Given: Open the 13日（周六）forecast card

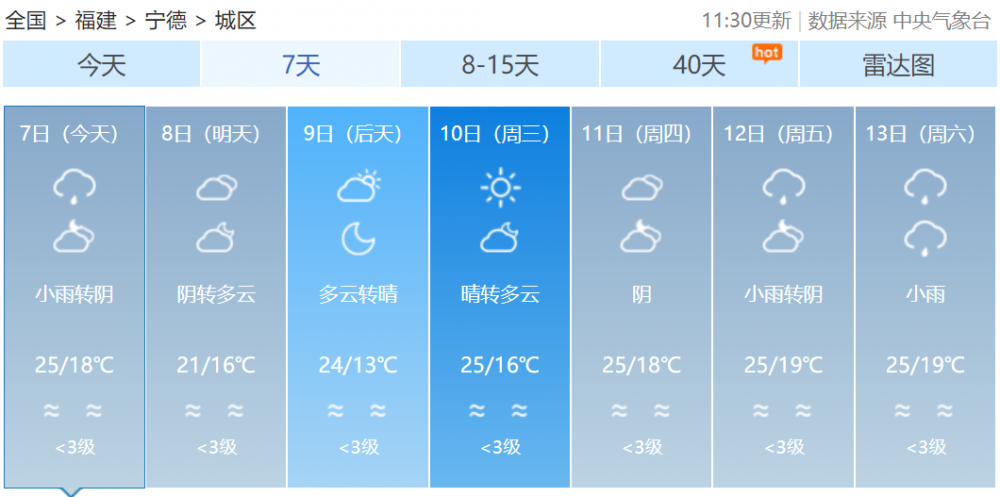Looking at the screenshot, I should tap(925, 296).
